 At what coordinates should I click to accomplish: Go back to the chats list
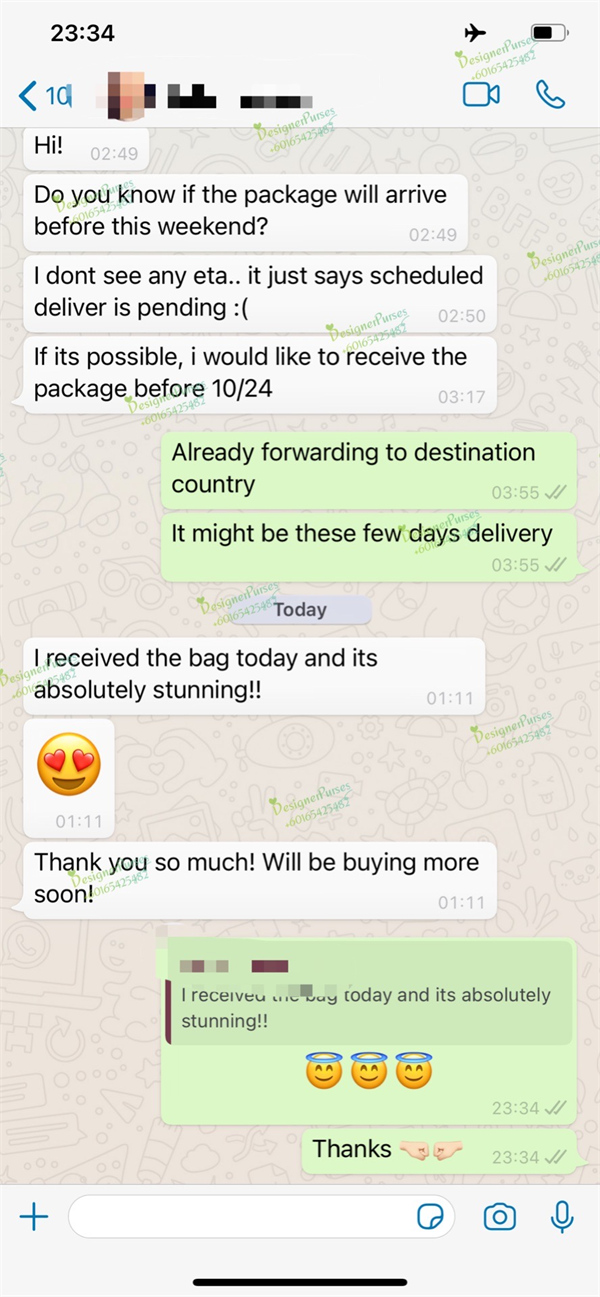click(42, 96)
